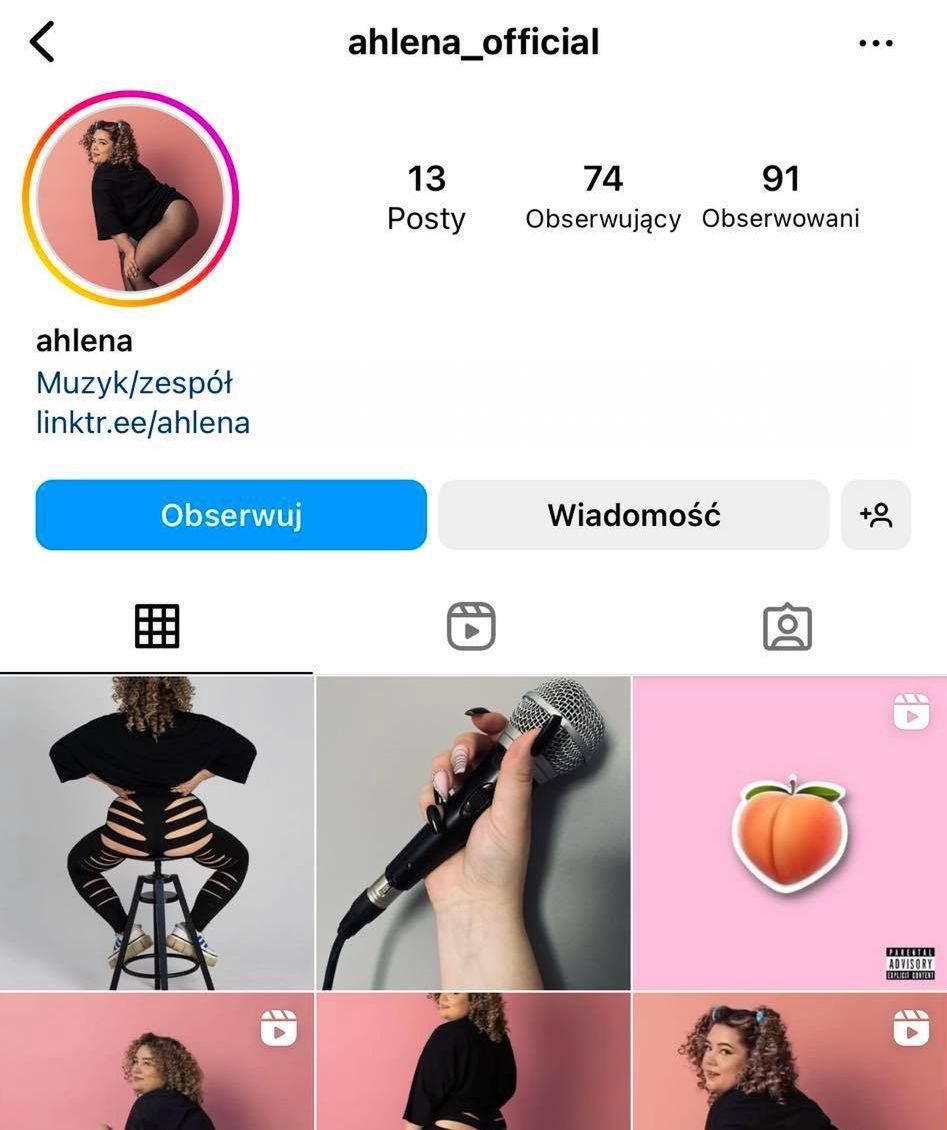Open the post with the bar stool
The image size is (947, 1130).
point(157,832)
